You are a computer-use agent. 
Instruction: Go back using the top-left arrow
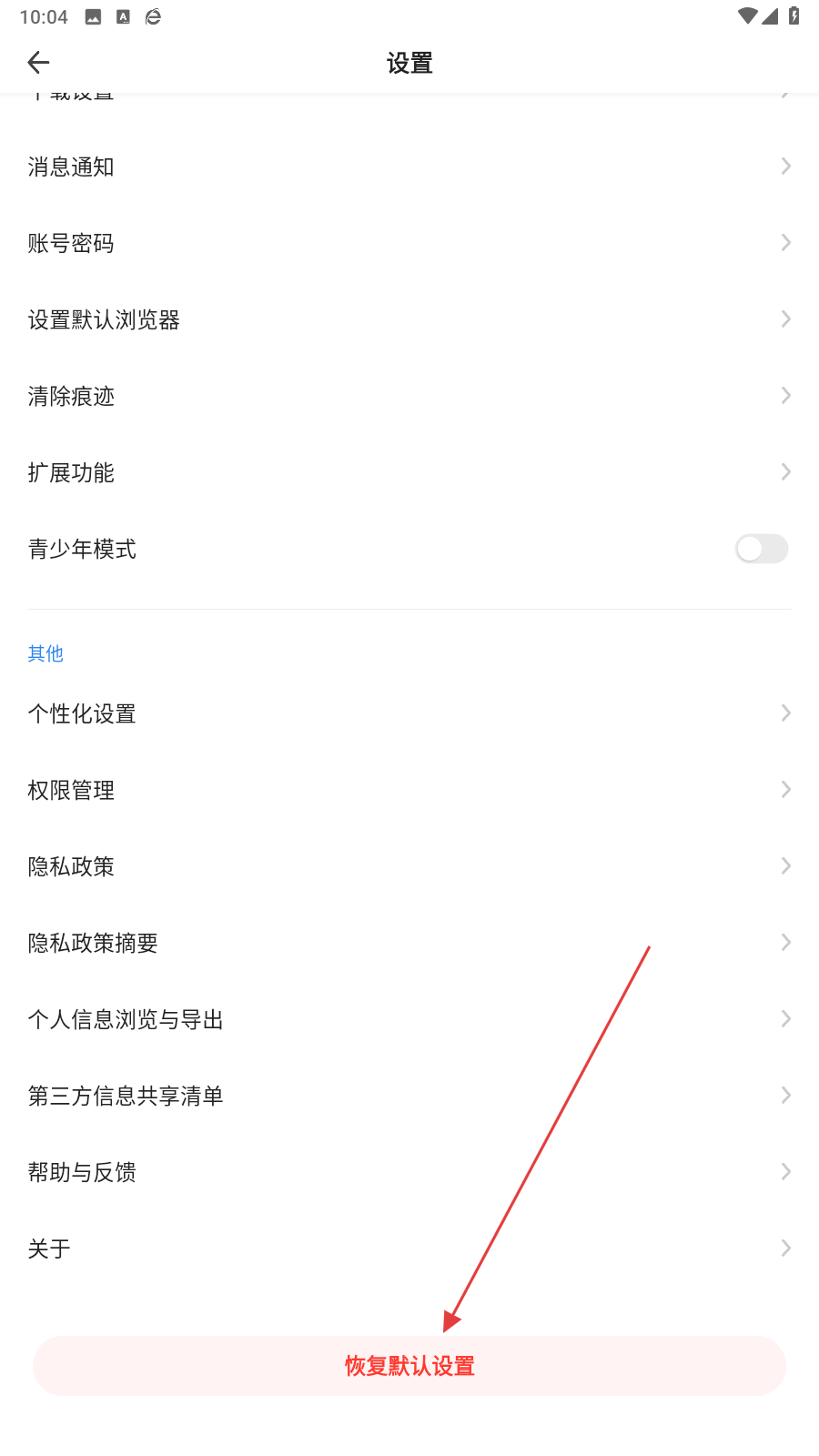pos(38,63)
